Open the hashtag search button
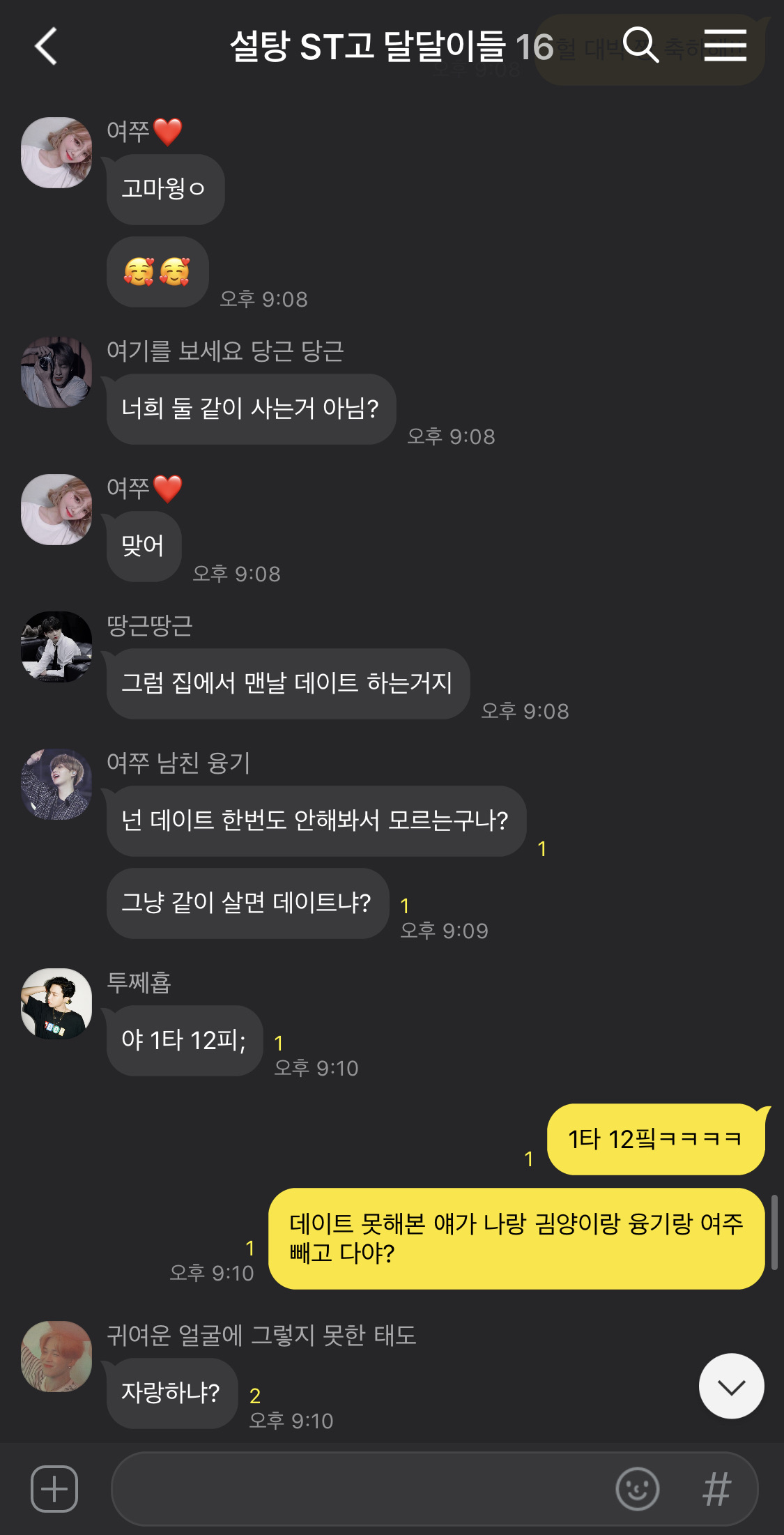The width and height of the screenshot is (784, 1535). tap(716, 1488)
